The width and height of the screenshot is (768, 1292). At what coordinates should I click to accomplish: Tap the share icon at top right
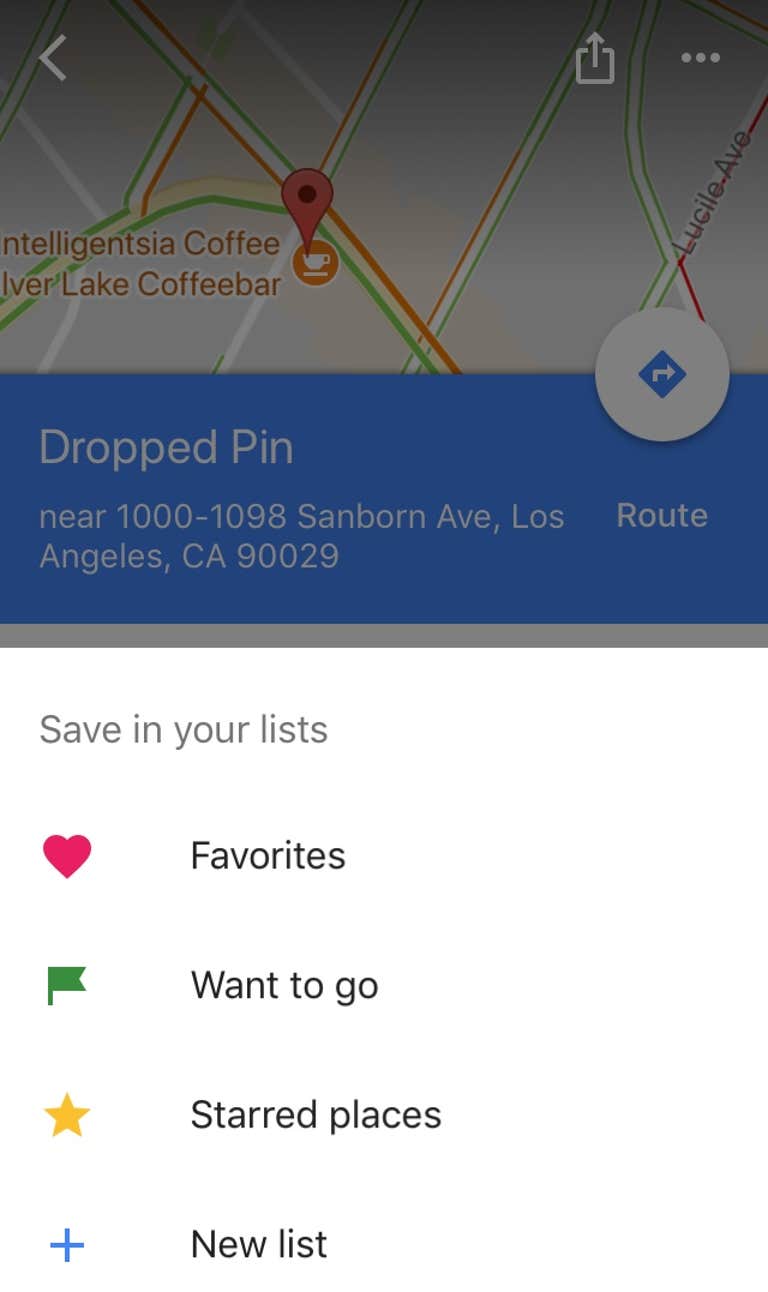pyautogui.click(x=596, y=58)
